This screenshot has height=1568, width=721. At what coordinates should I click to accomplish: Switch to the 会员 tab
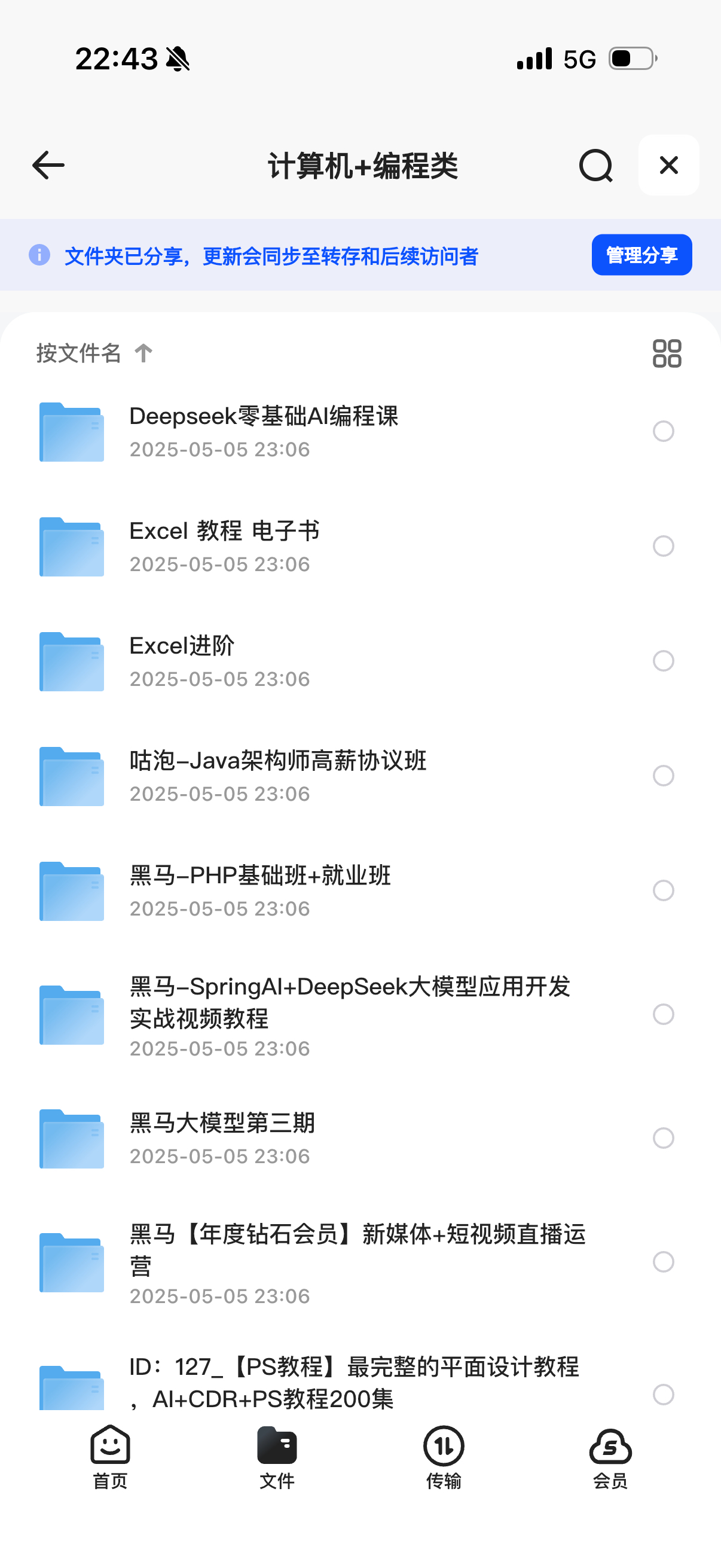(x=610, y=1457)
